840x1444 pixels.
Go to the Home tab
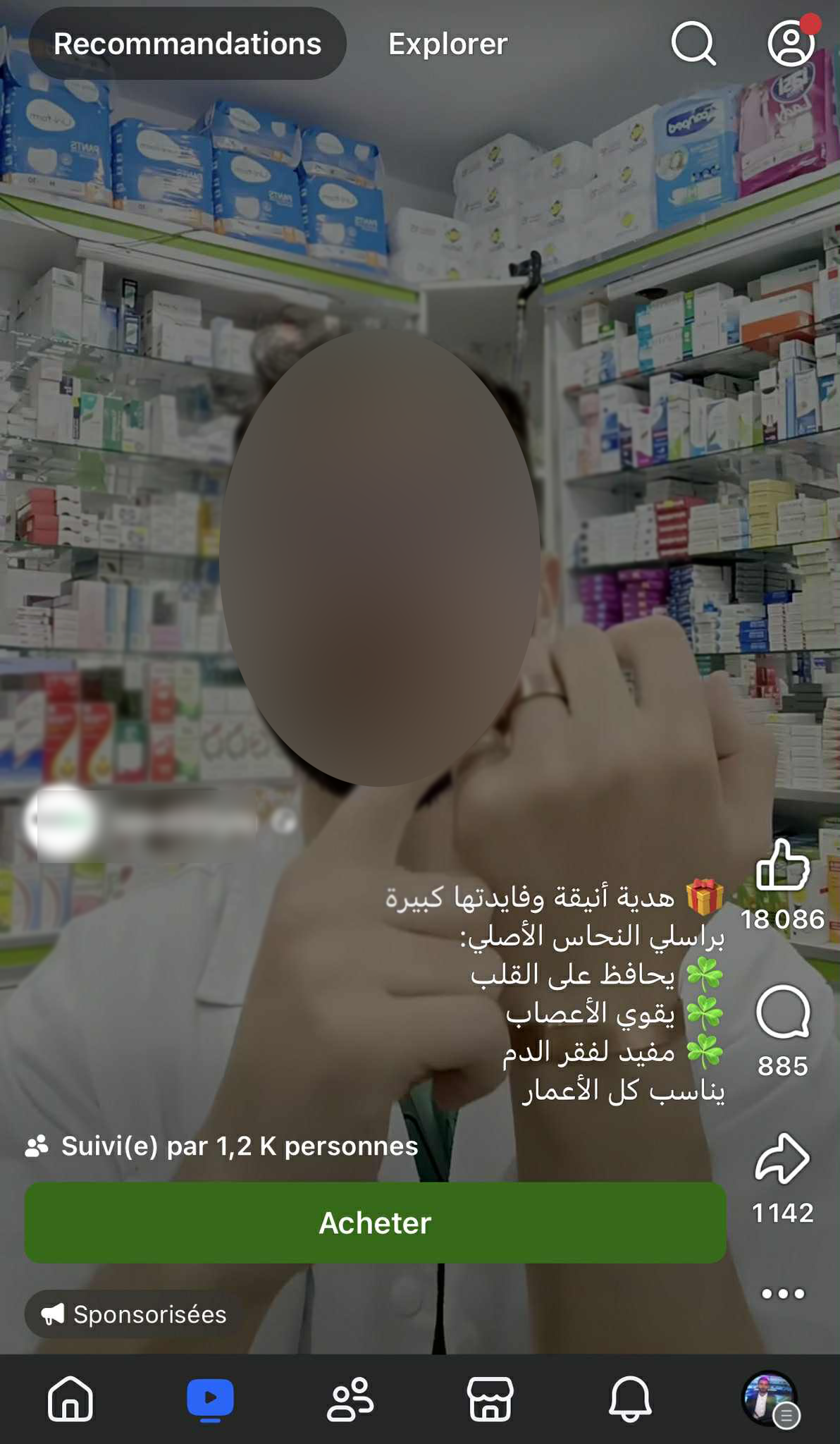[70, 1399]
